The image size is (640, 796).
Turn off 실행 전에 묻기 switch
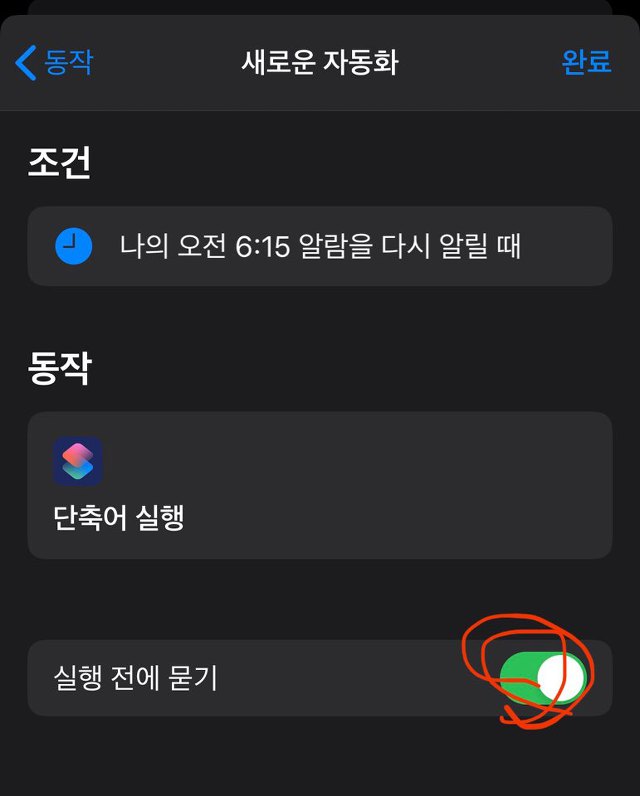click(x=541, y=679)
